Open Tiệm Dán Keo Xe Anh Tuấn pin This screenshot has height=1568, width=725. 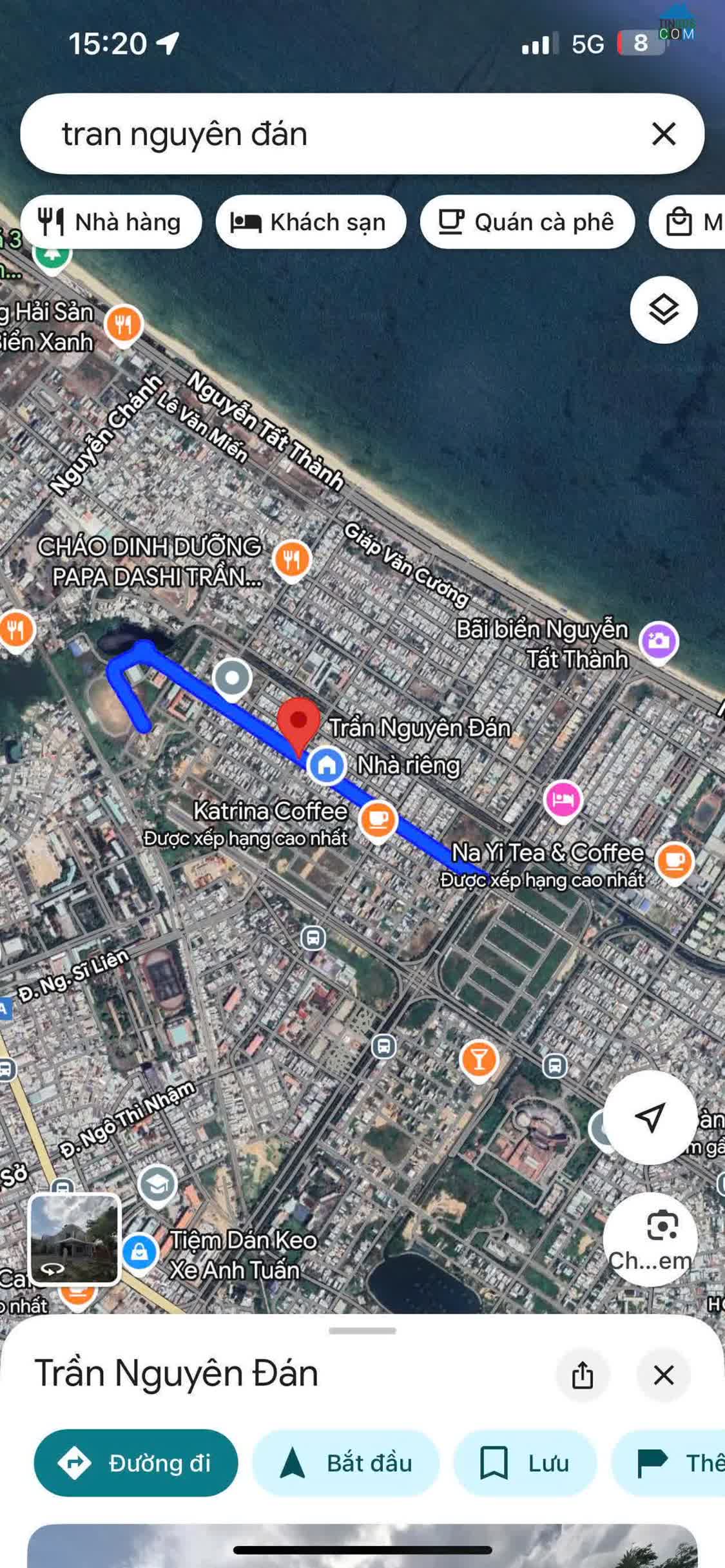point(139,1252)
